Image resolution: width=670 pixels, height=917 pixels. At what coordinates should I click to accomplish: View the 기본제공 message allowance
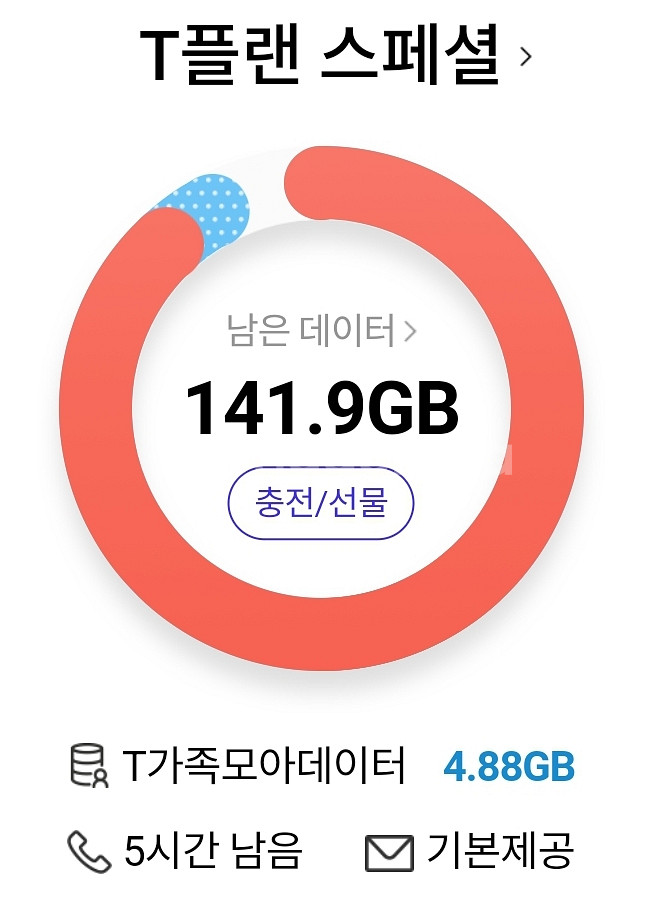(x=470, y=852)
